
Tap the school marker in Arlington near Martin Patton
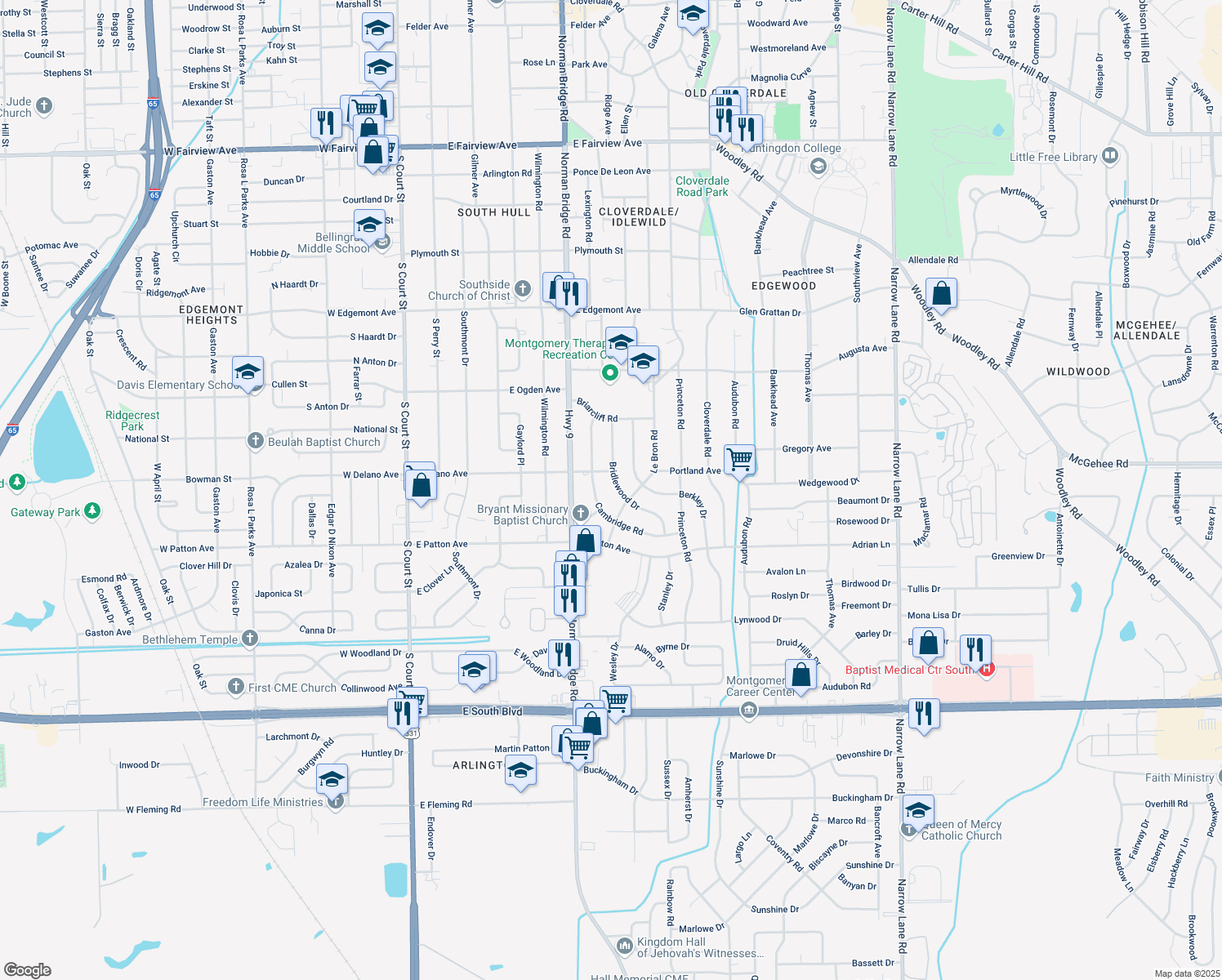[520, 771]
